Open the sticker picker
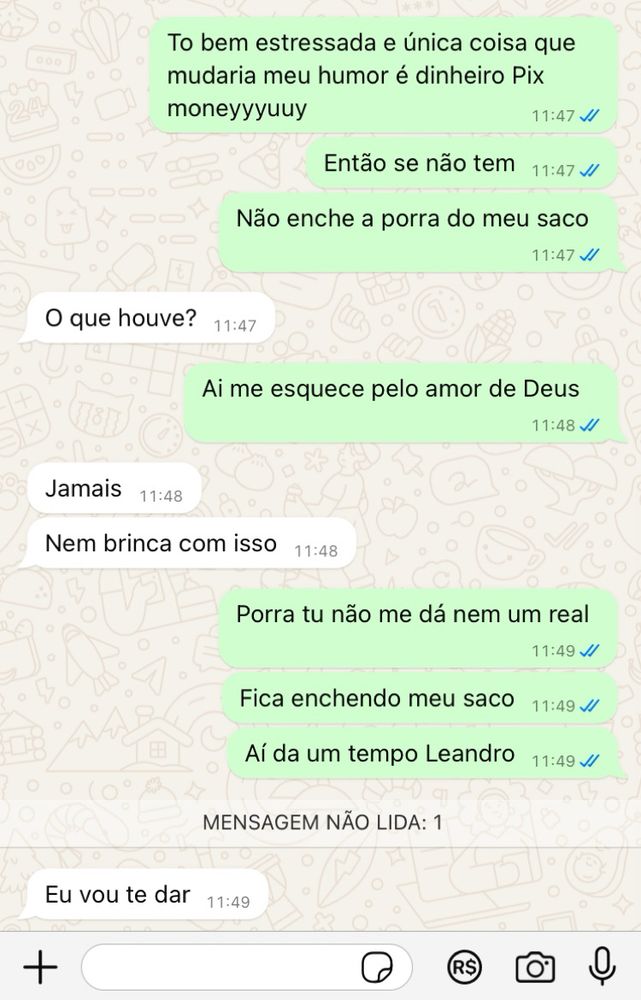 point(377,968)
